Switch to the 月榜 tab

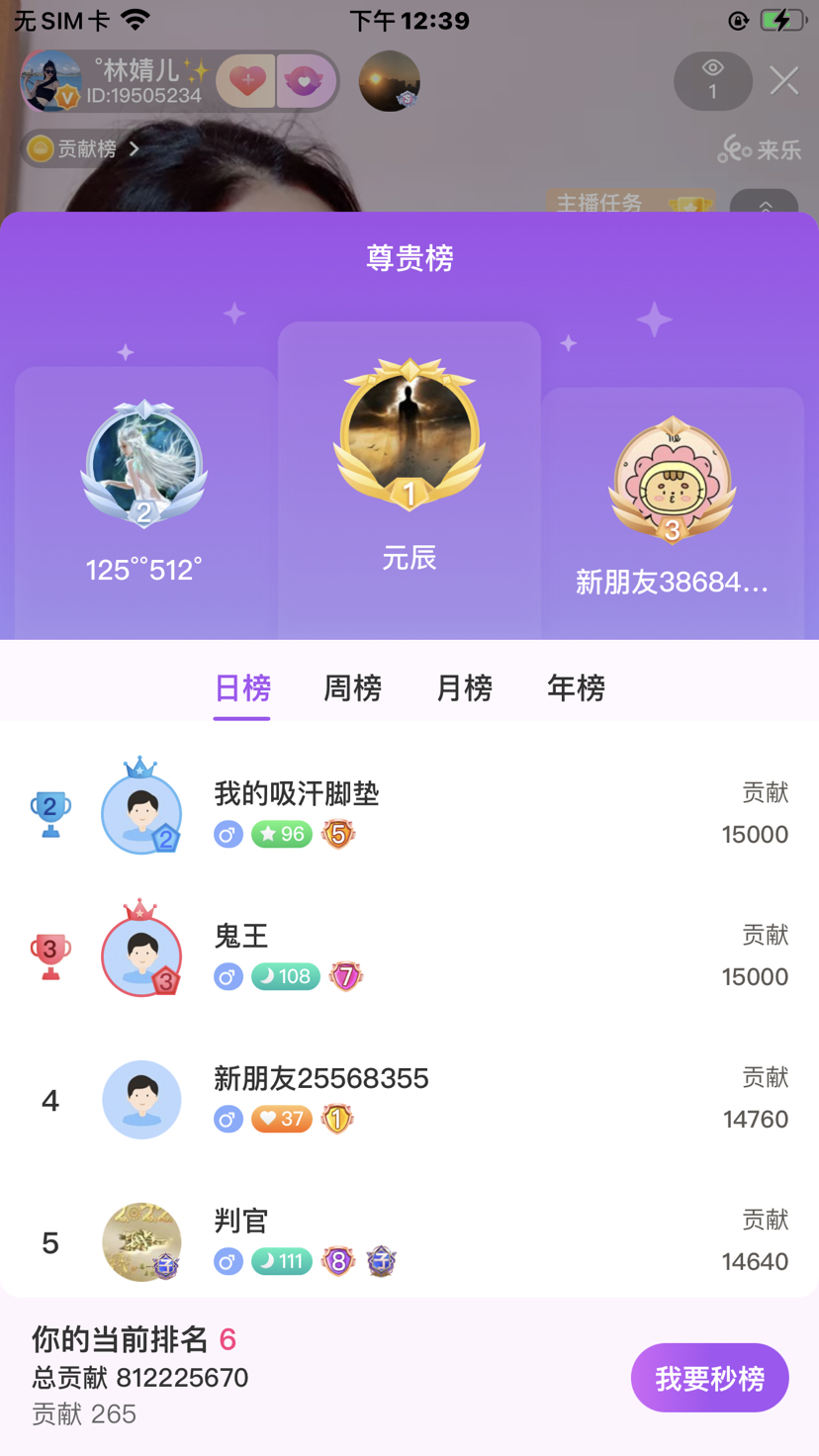[x=464, y=687]
